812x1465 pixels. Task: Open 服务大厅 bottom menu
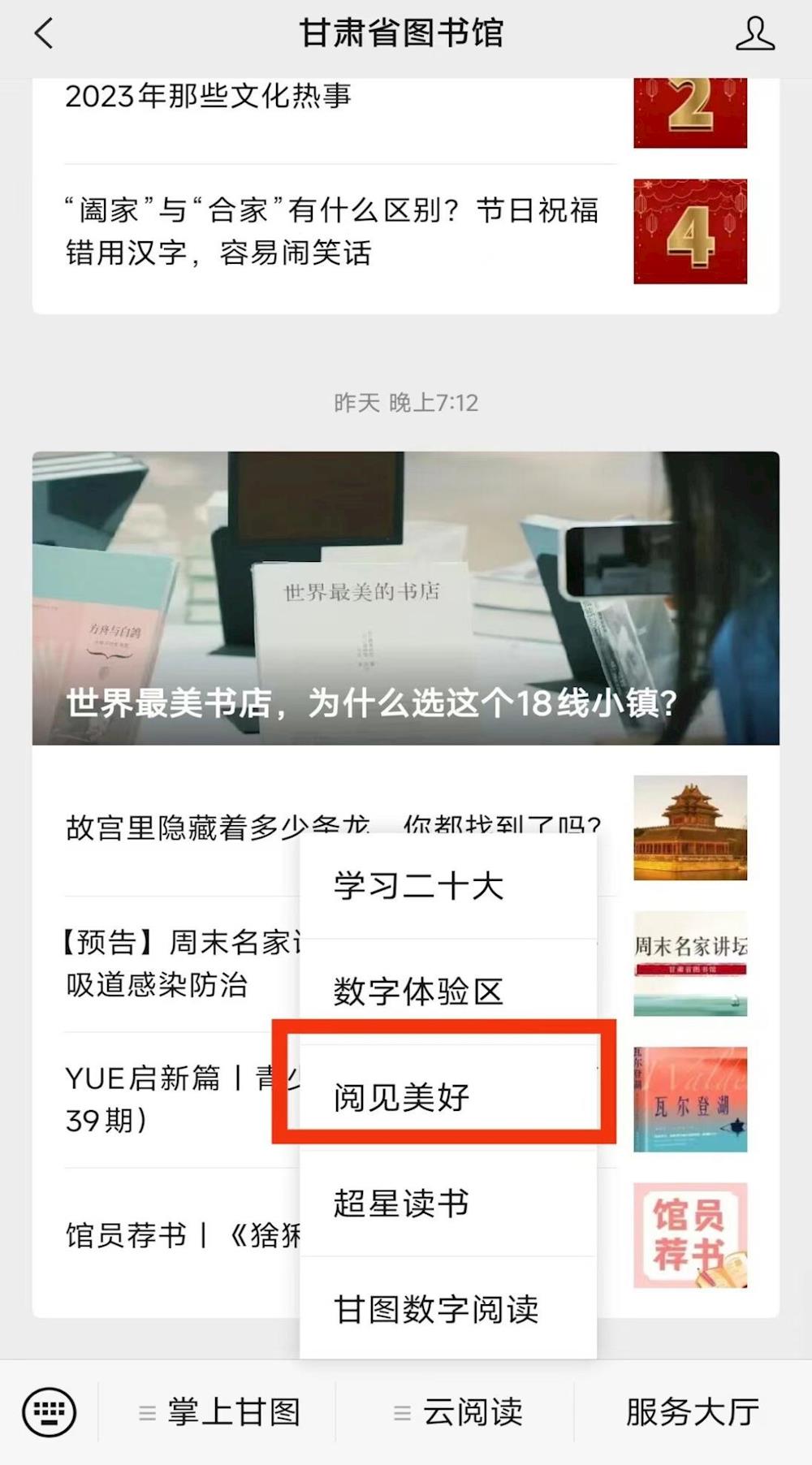(x=692, y=1412)
